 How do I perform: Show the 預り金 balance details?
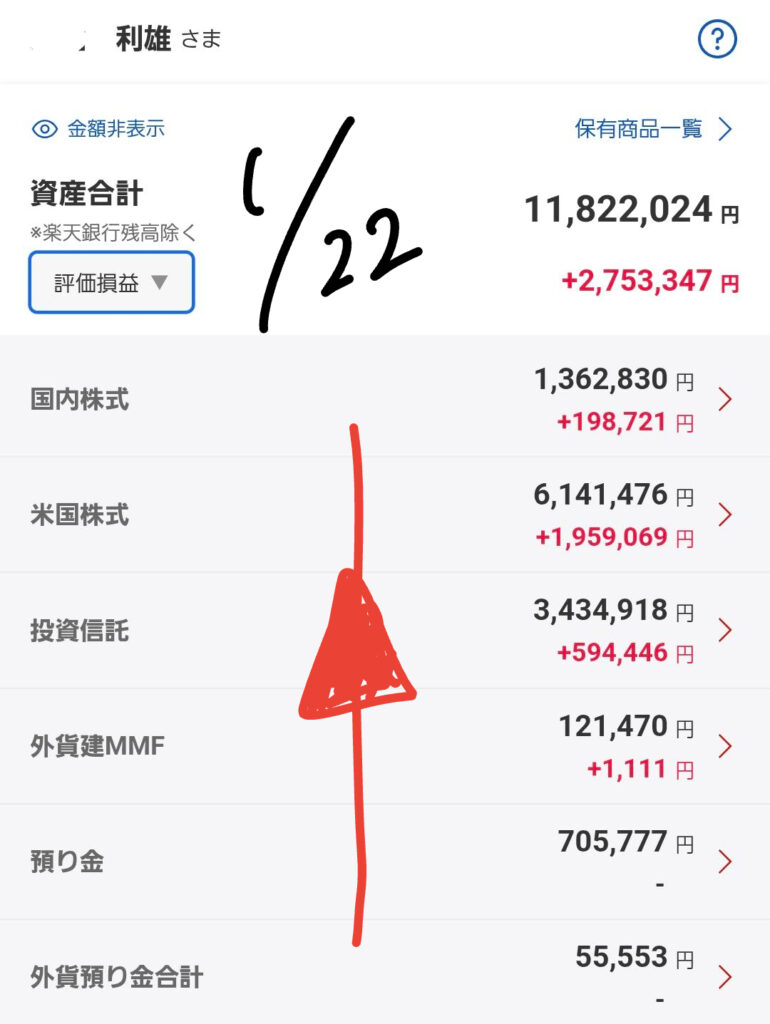pyautogui.click(x=385, y=861)
